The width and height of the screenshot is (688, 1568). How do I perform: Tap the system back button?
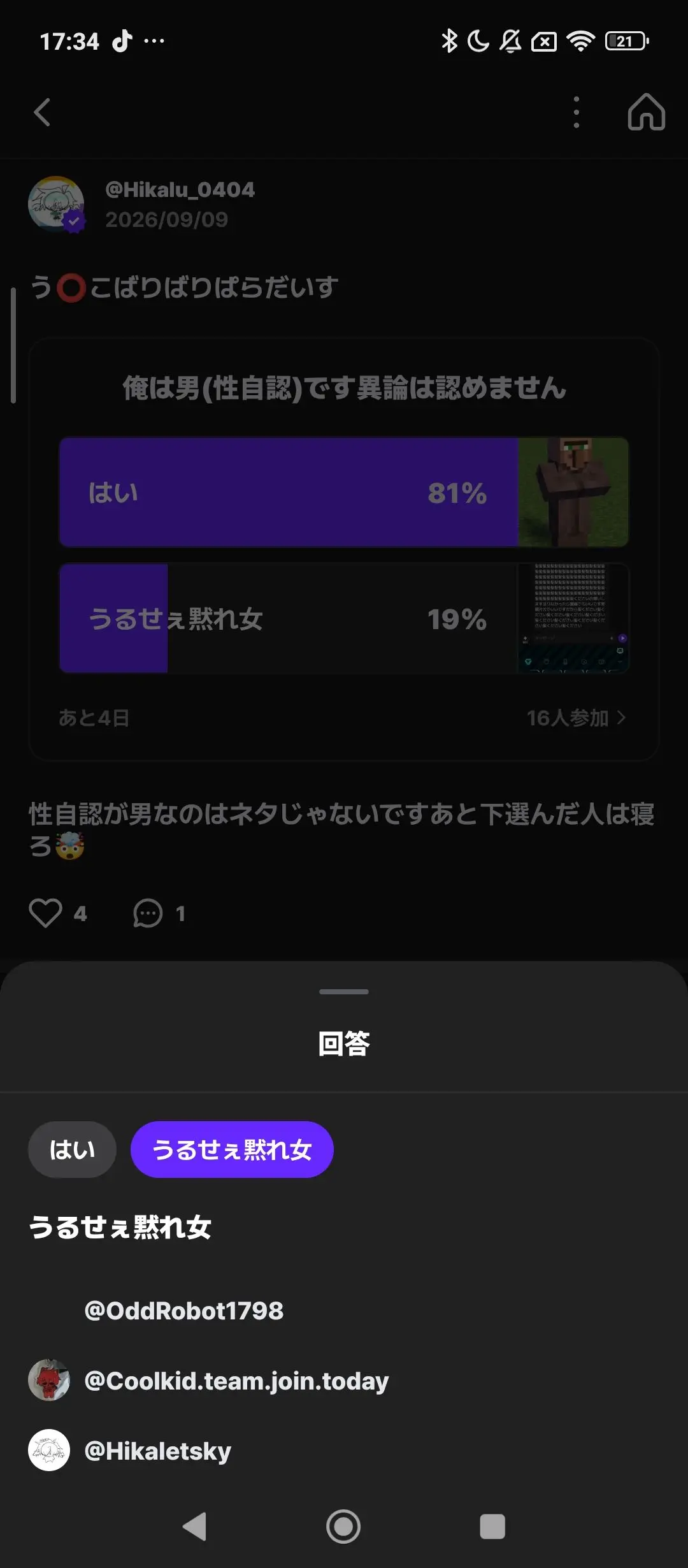click(x=194, y=1527)
